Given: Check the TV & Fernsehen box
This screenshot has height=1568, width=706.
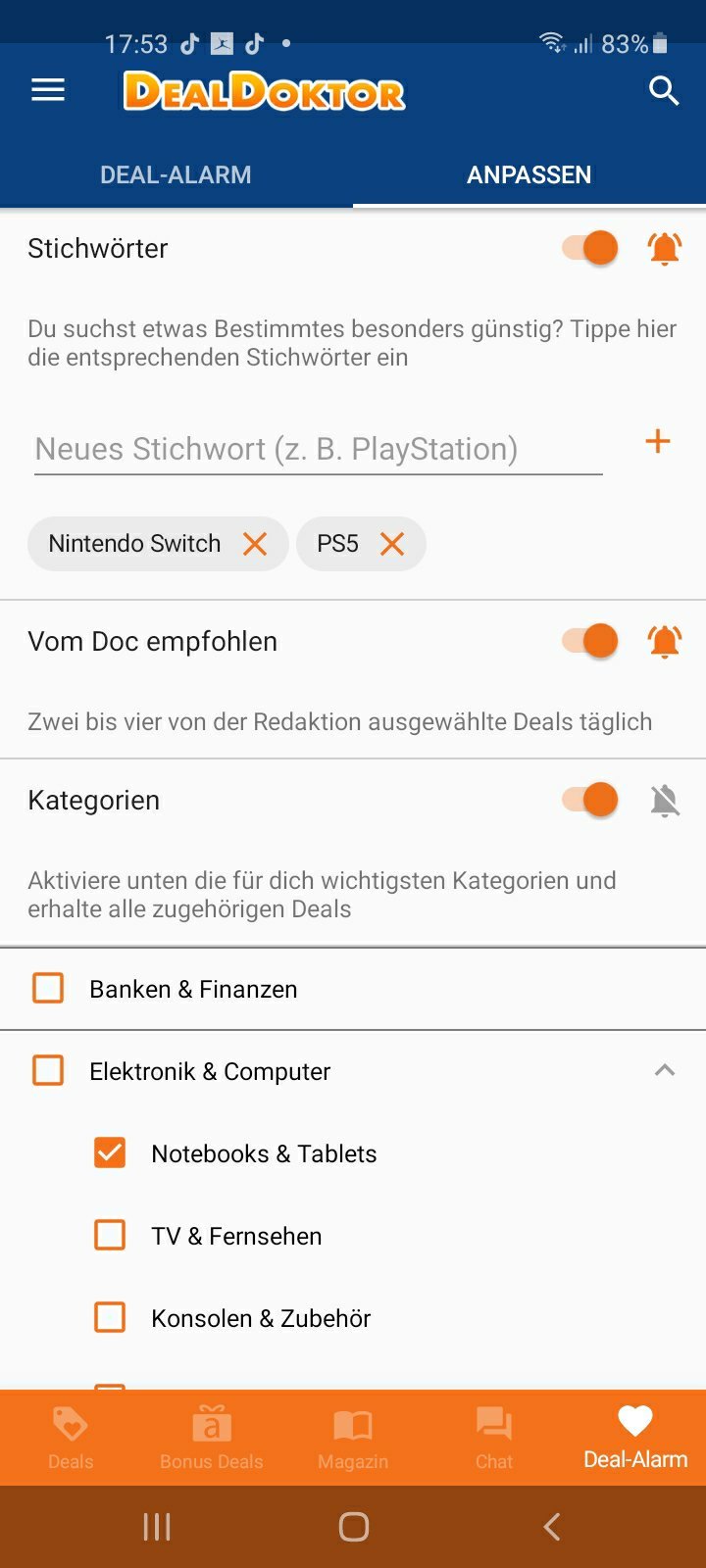Looking at the screenshot, I should pyautogui.click(x=110, y=1235).
